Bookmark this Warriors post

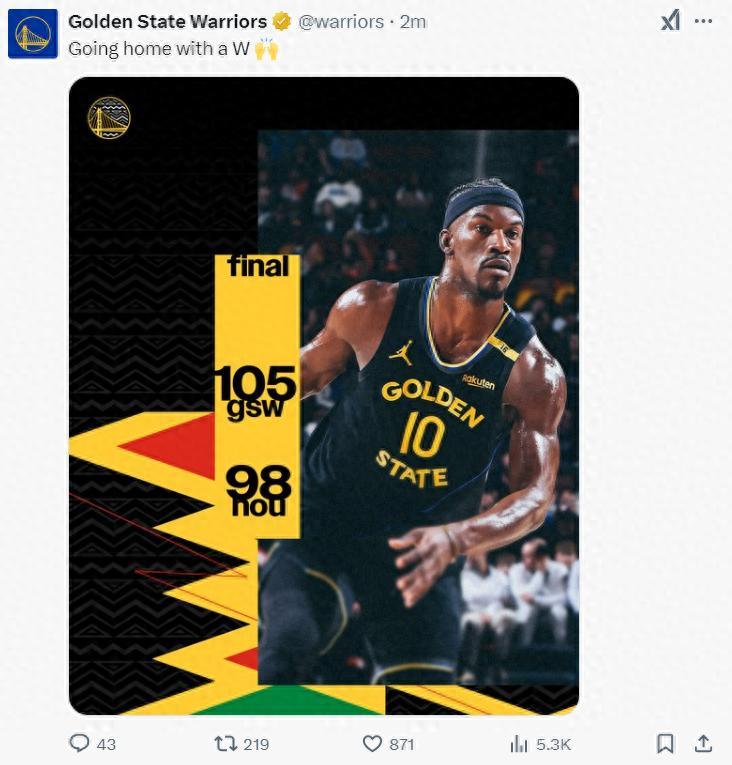coord(665,743)
